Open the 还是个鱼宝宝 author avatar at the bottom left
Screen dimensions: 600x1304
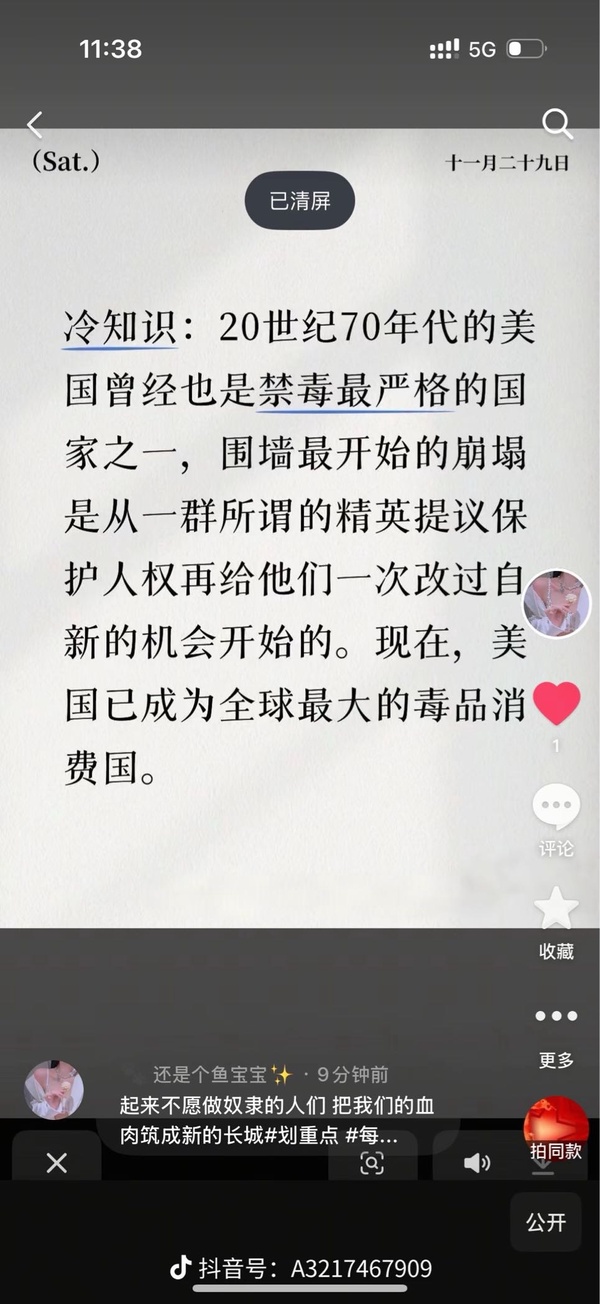coord(53,1088)
